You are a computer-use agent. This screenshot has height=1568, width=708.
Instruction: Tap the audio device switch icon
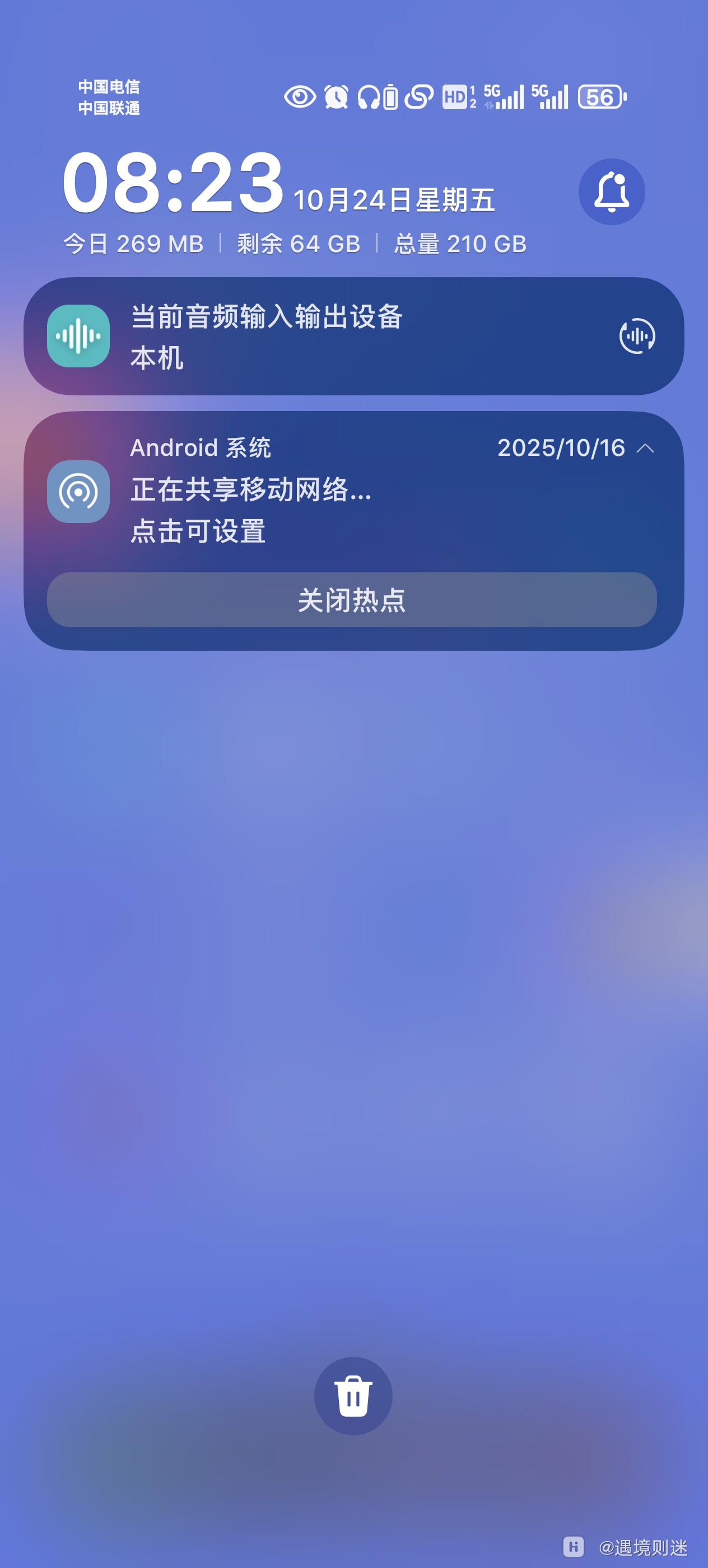coord(637,336)
